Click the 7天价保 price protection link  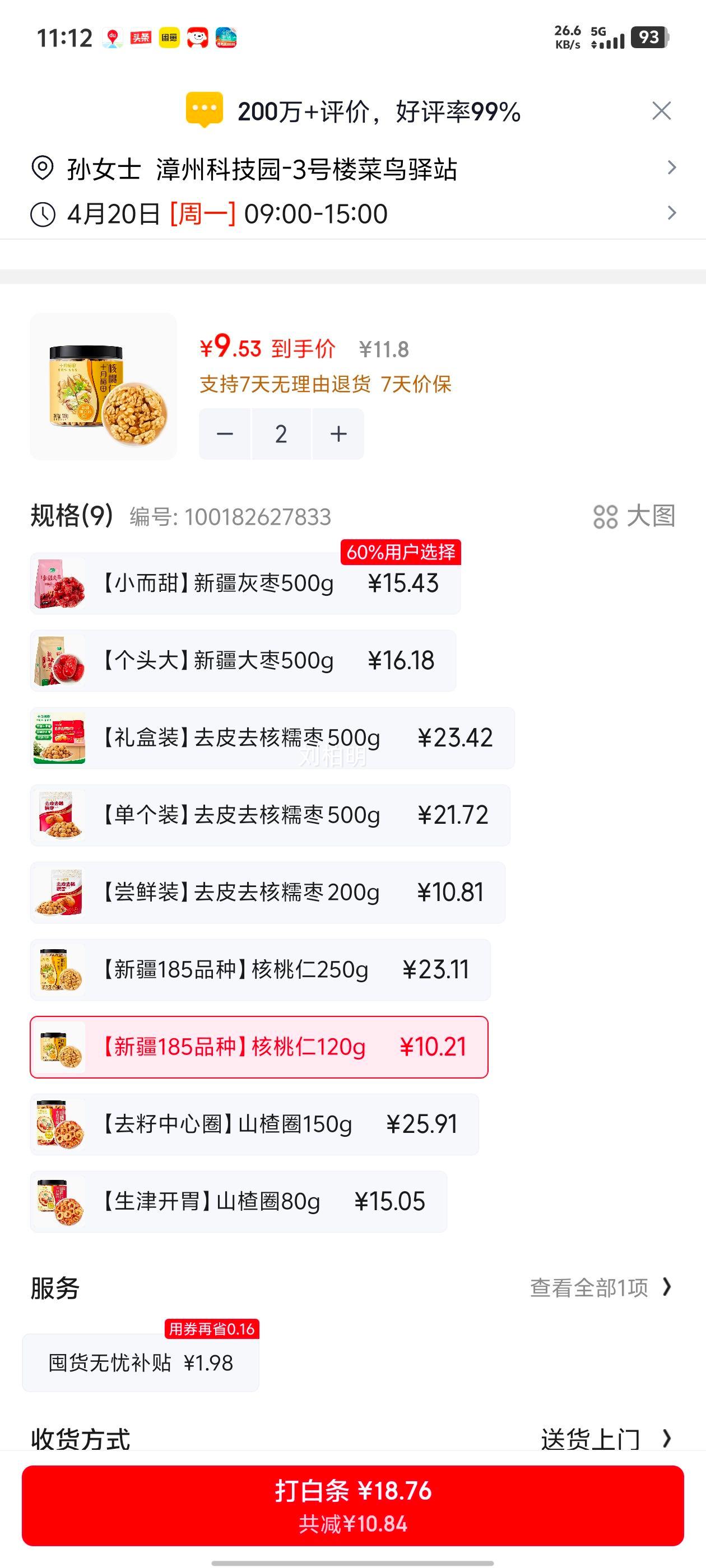(x=417, y=385)
